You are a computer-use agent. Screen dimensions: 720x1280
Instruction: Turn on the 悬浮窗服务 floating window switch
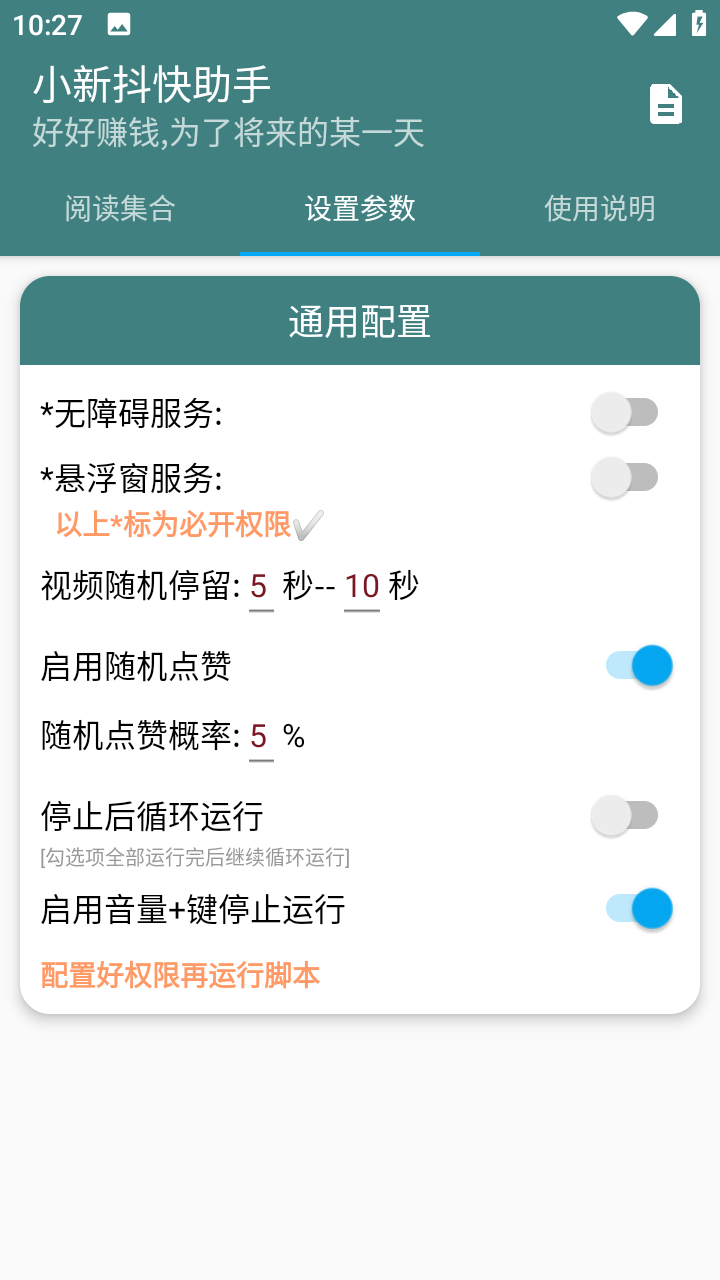pyautogui.click(x=626, y=477)
